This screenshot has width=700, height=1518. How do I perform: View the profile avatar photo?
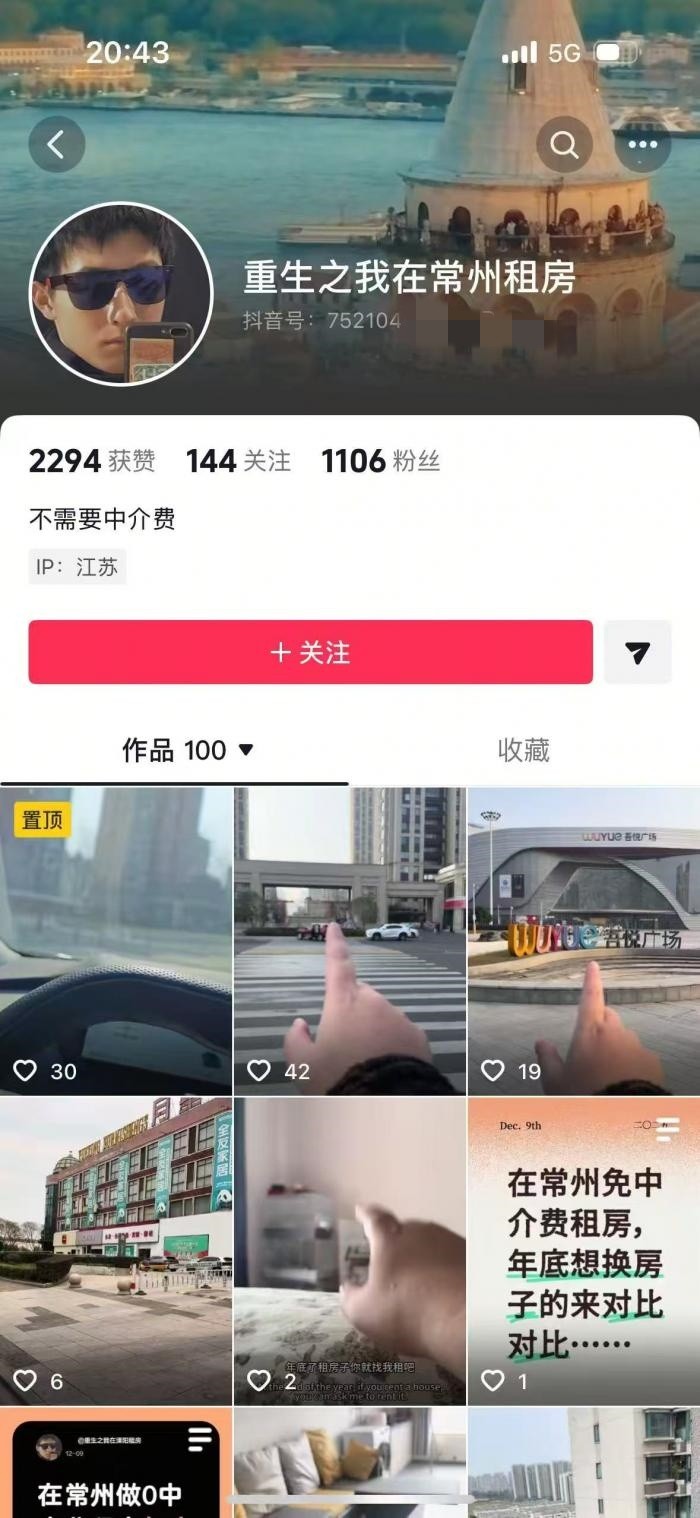pos(121,293)
